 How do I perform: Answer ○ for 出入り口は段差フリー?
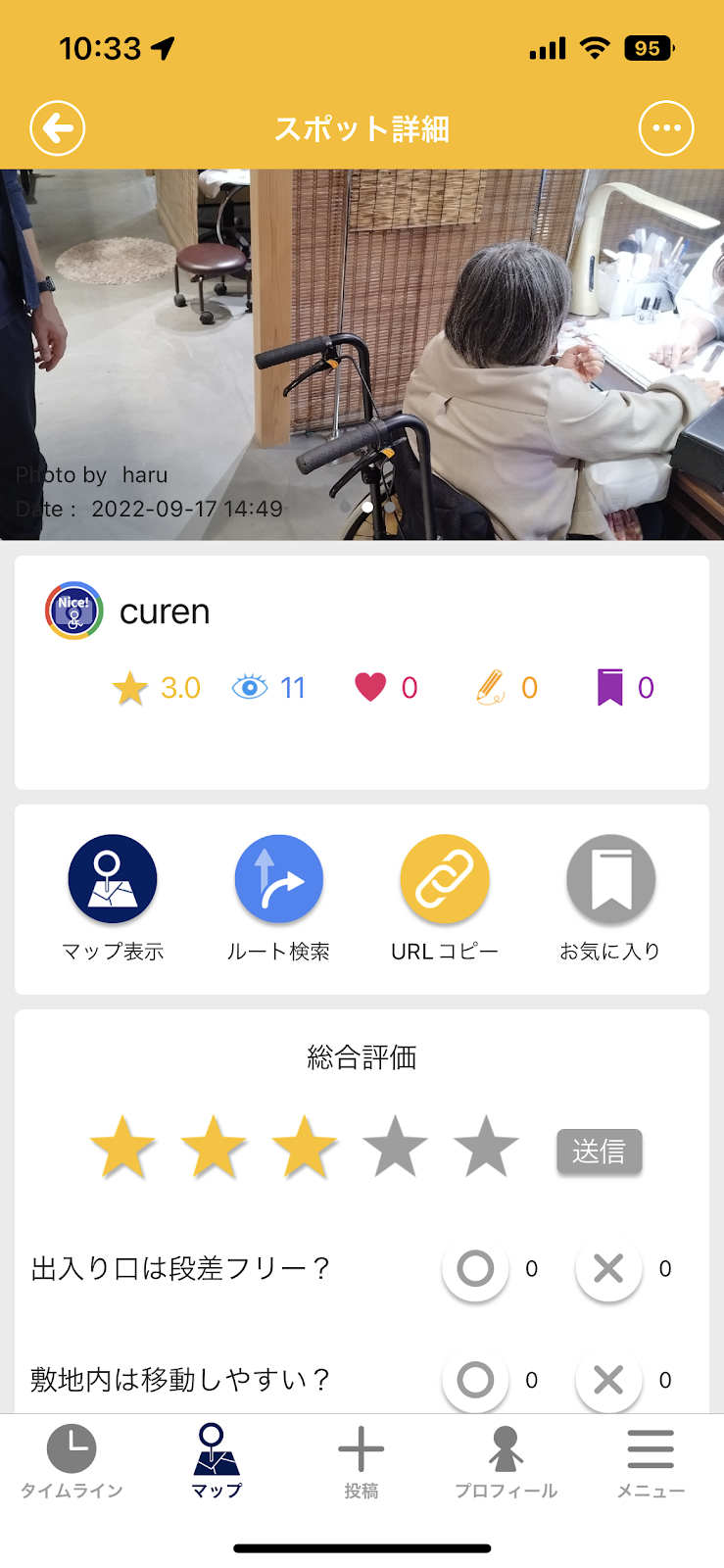pyautogui.click(x=475, y=1269)
